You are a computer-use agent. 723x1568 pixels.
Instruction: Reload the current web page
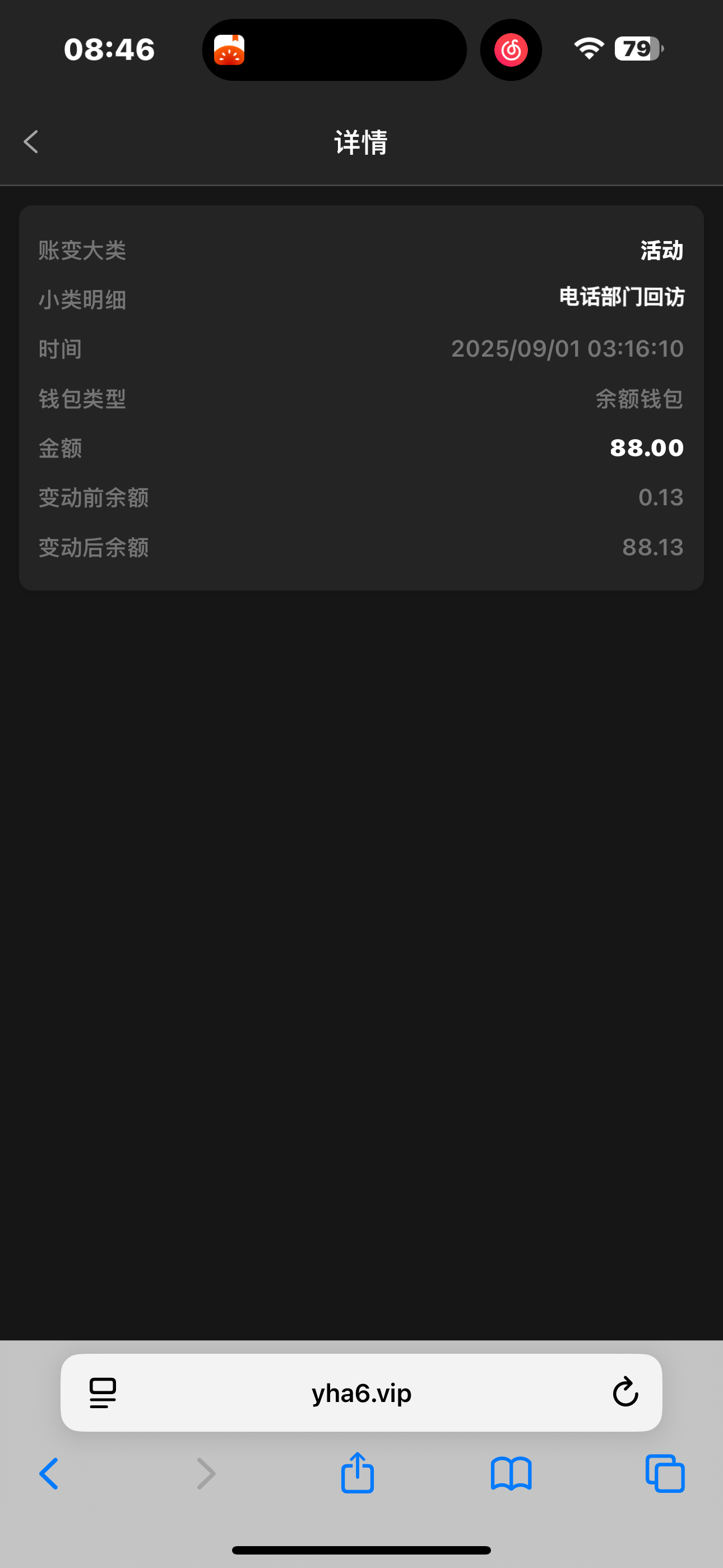[624, 1392]
